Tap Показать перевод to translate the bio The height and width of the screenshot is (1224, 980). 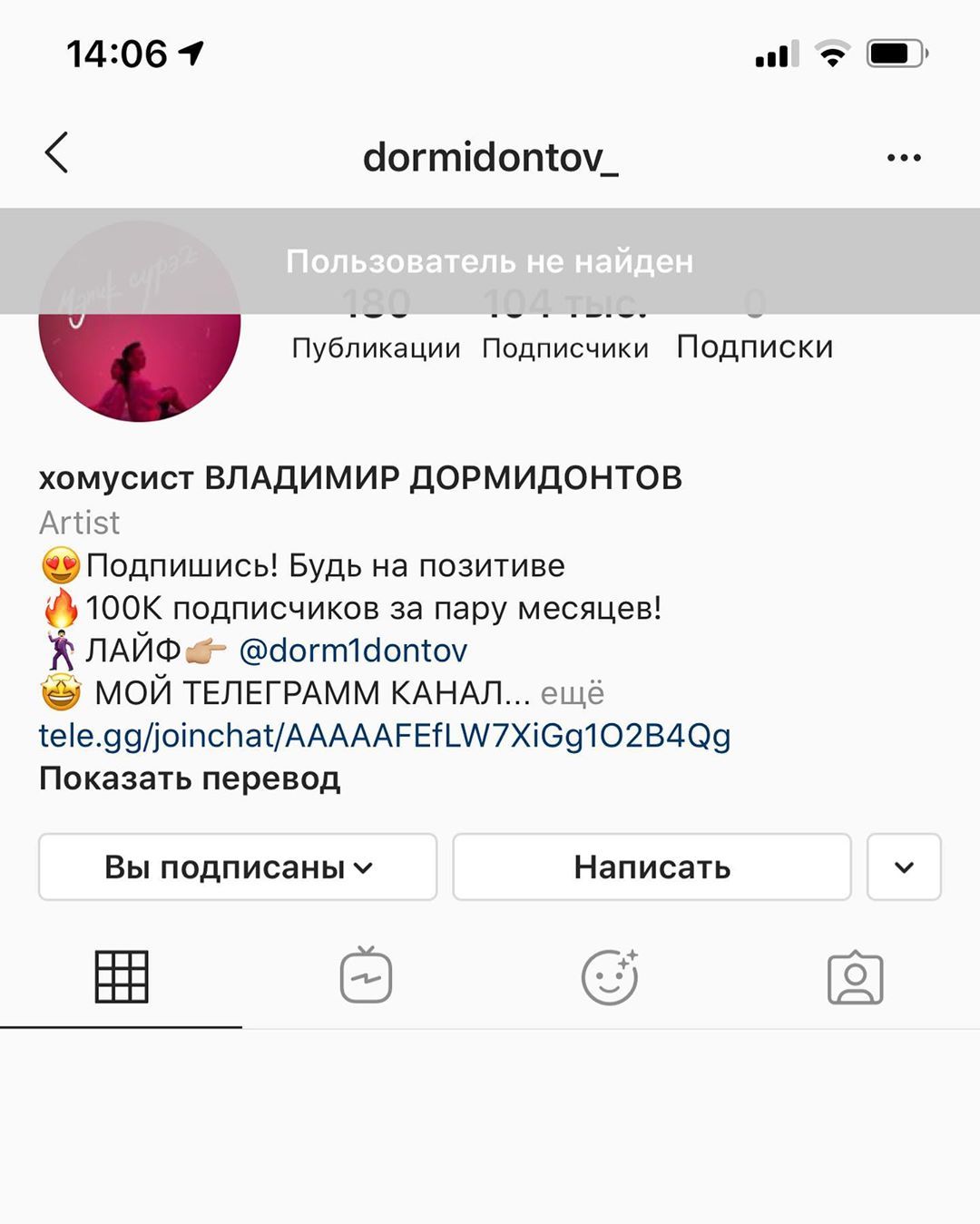coord(190,778)
